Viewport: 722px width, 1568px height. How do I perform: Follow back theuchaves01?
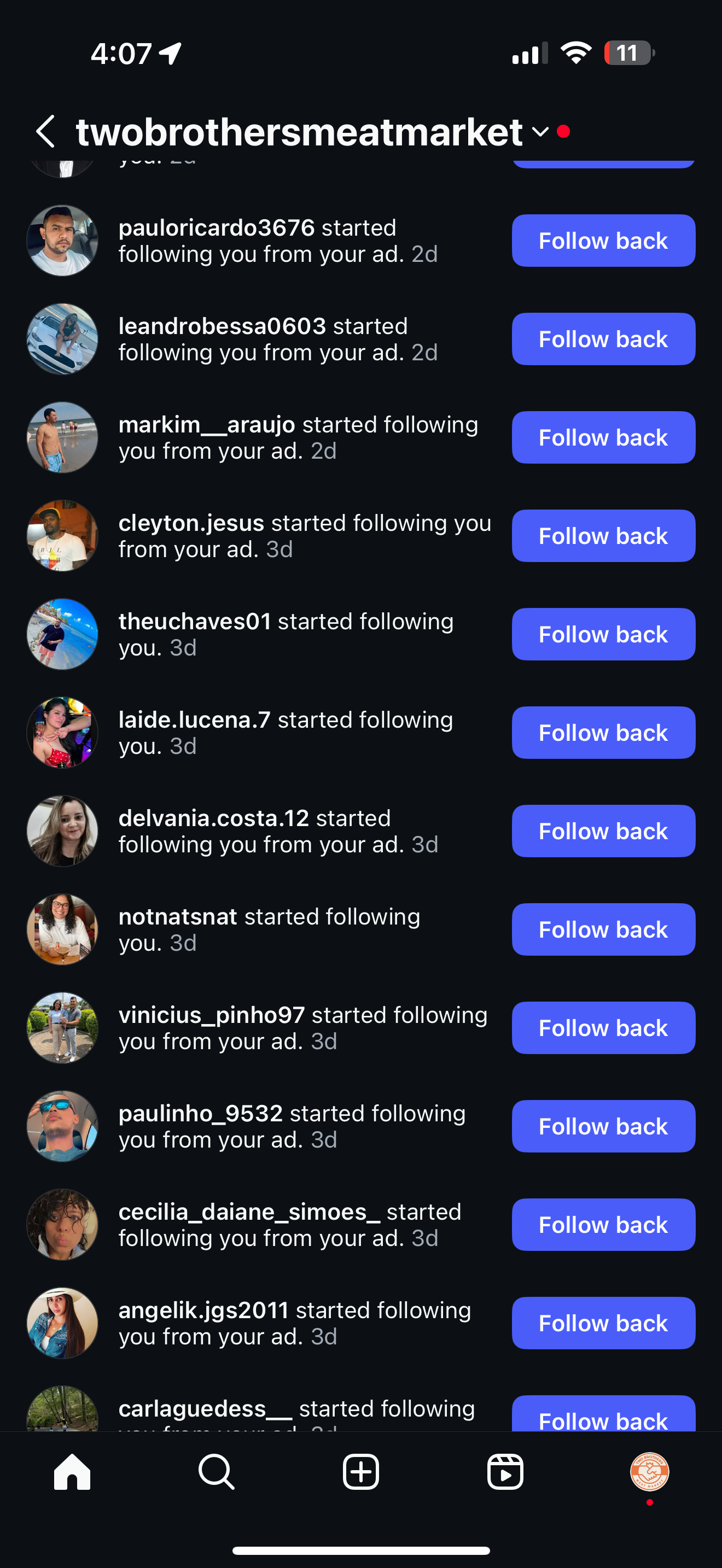[x=603, y=634]
